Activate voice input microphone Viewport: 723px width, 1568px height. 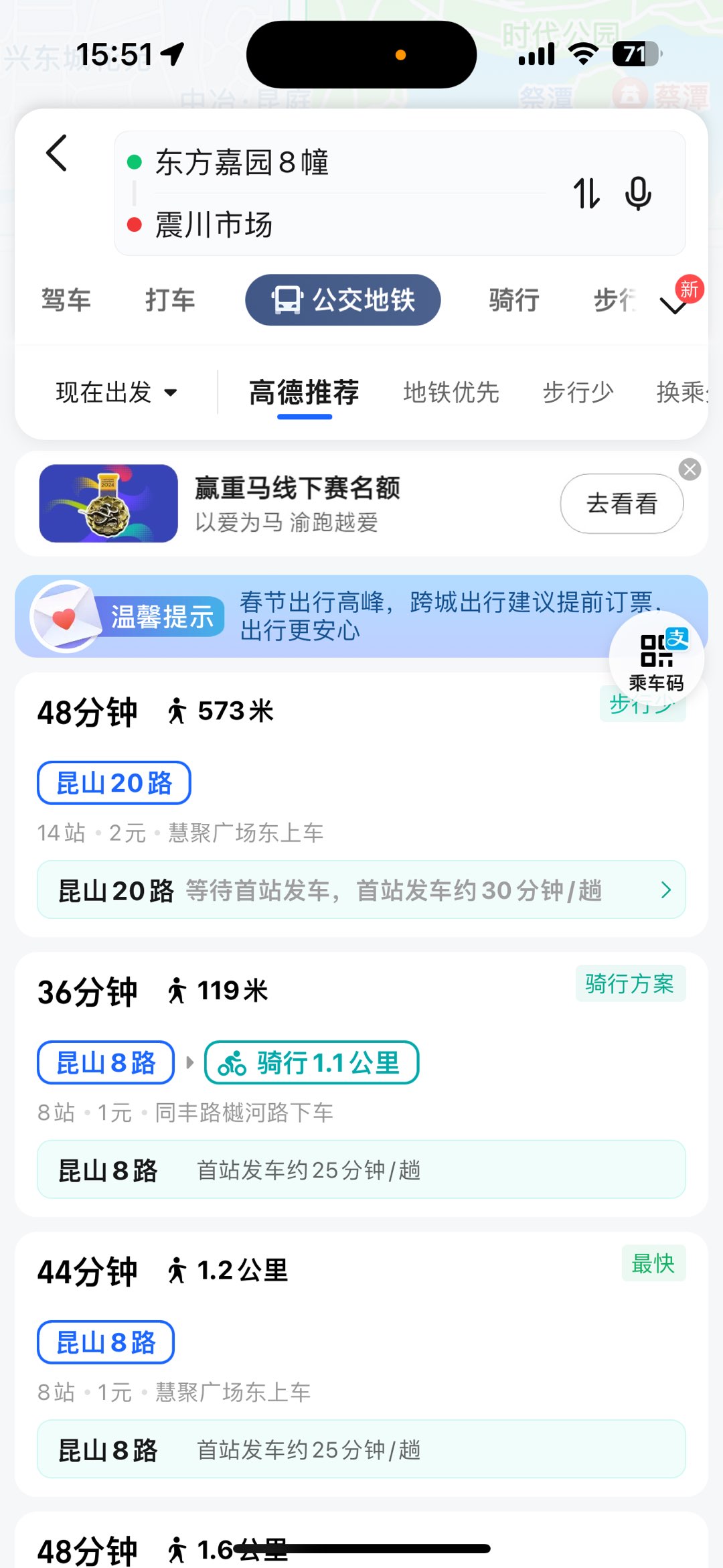[x=638, y=194]
